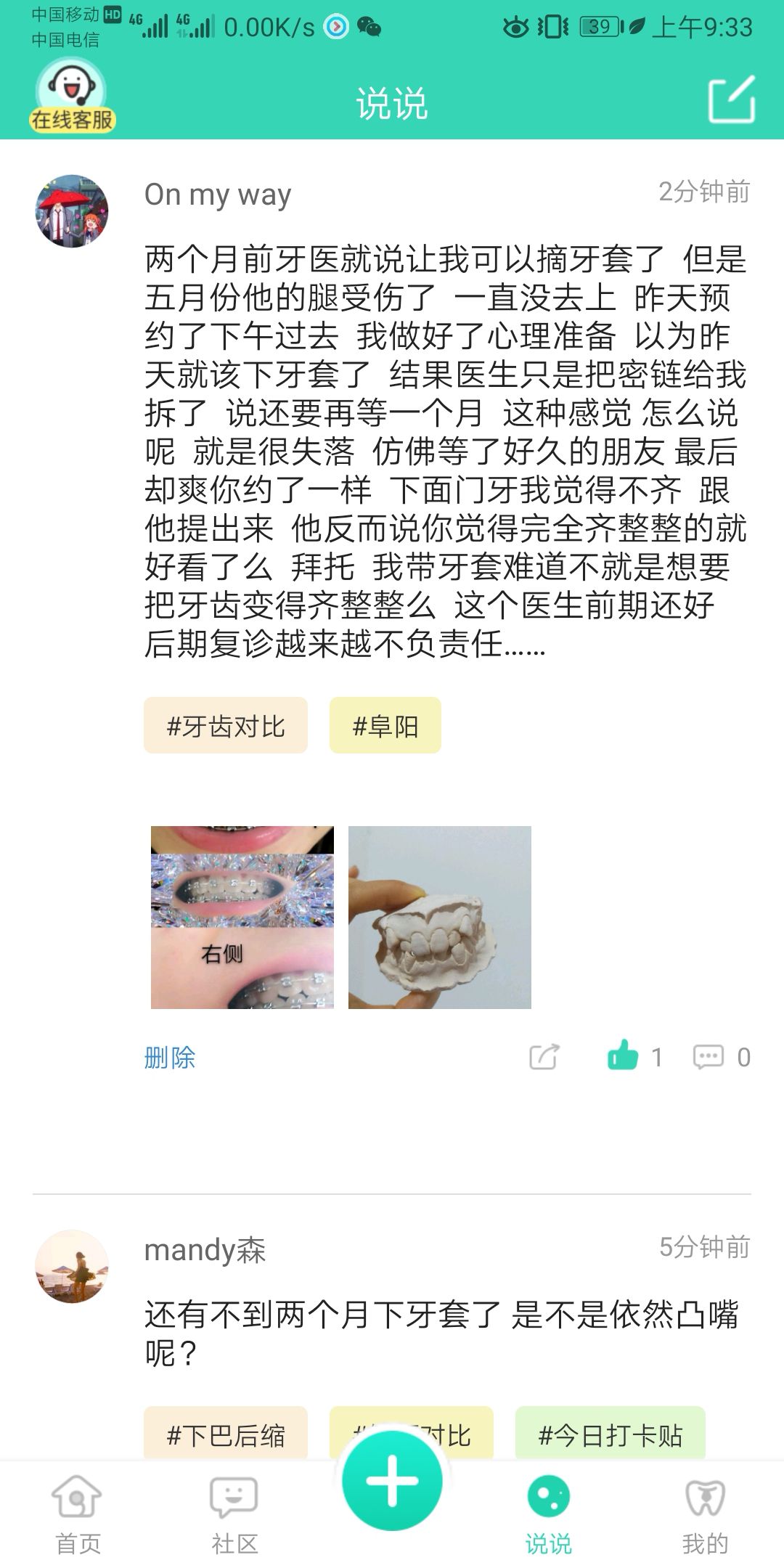Delete the post via 删除
This screenshot has height=1568, width=784.
pos(170,1058)
